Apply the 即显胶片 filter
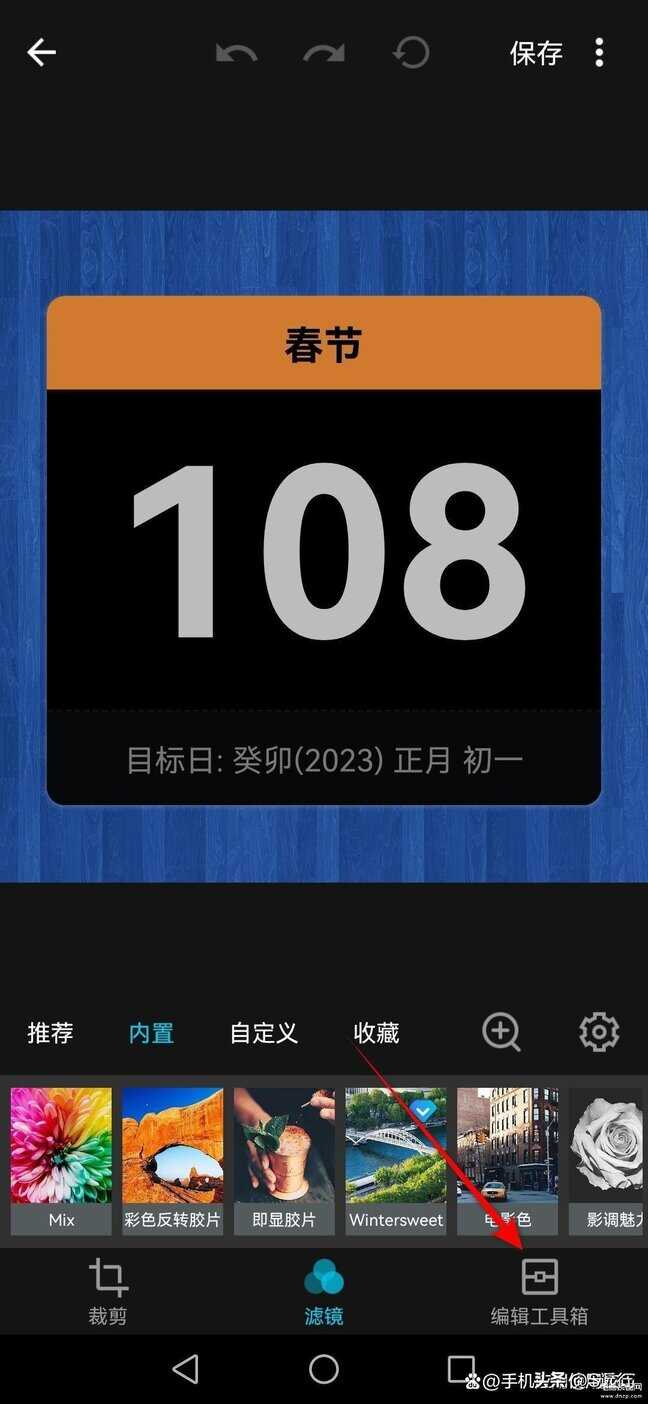The image size is (648, 1404). click(284, 1162)
